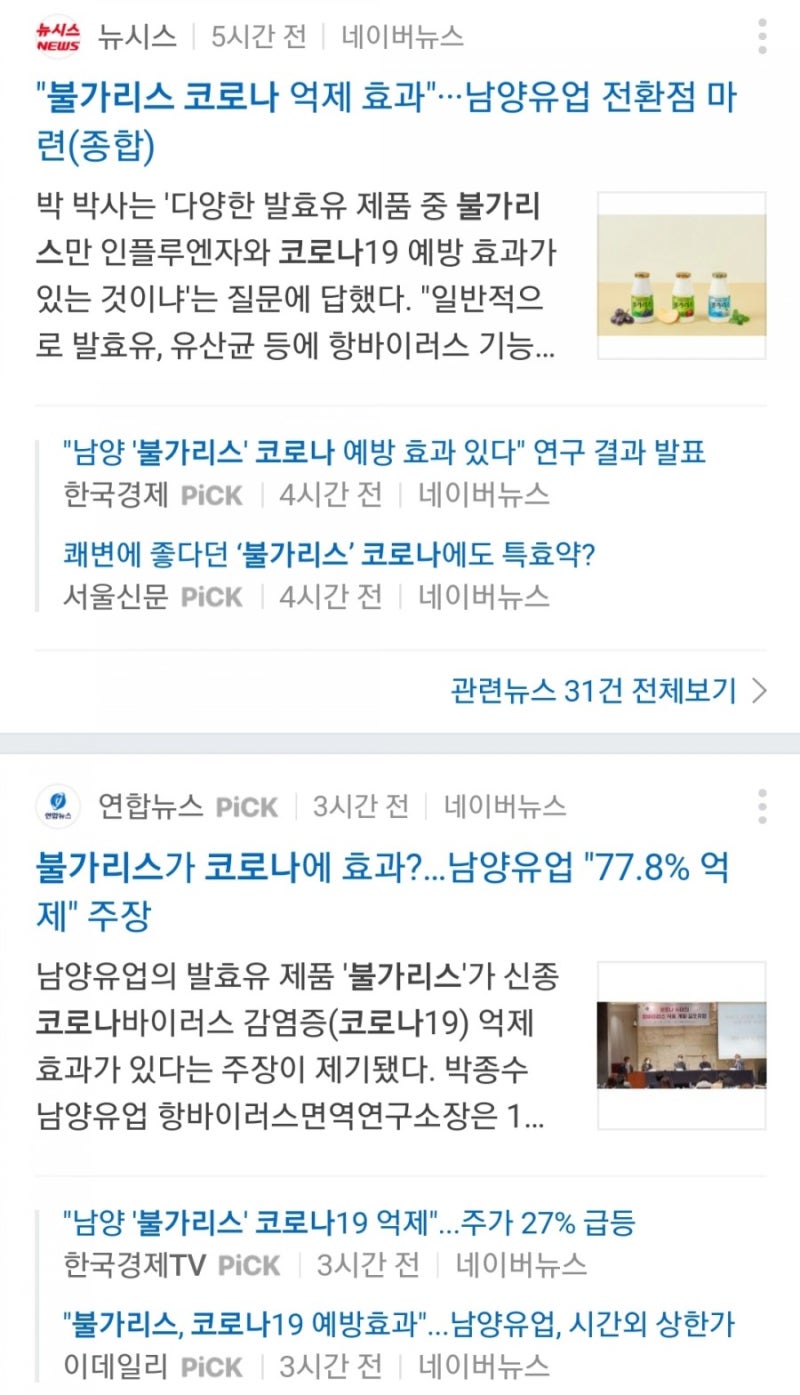The width and height of the screenshot is (800, 1395).
Task: Click the press conference thumbnail photo
Action: click(x=682, y=1041)
